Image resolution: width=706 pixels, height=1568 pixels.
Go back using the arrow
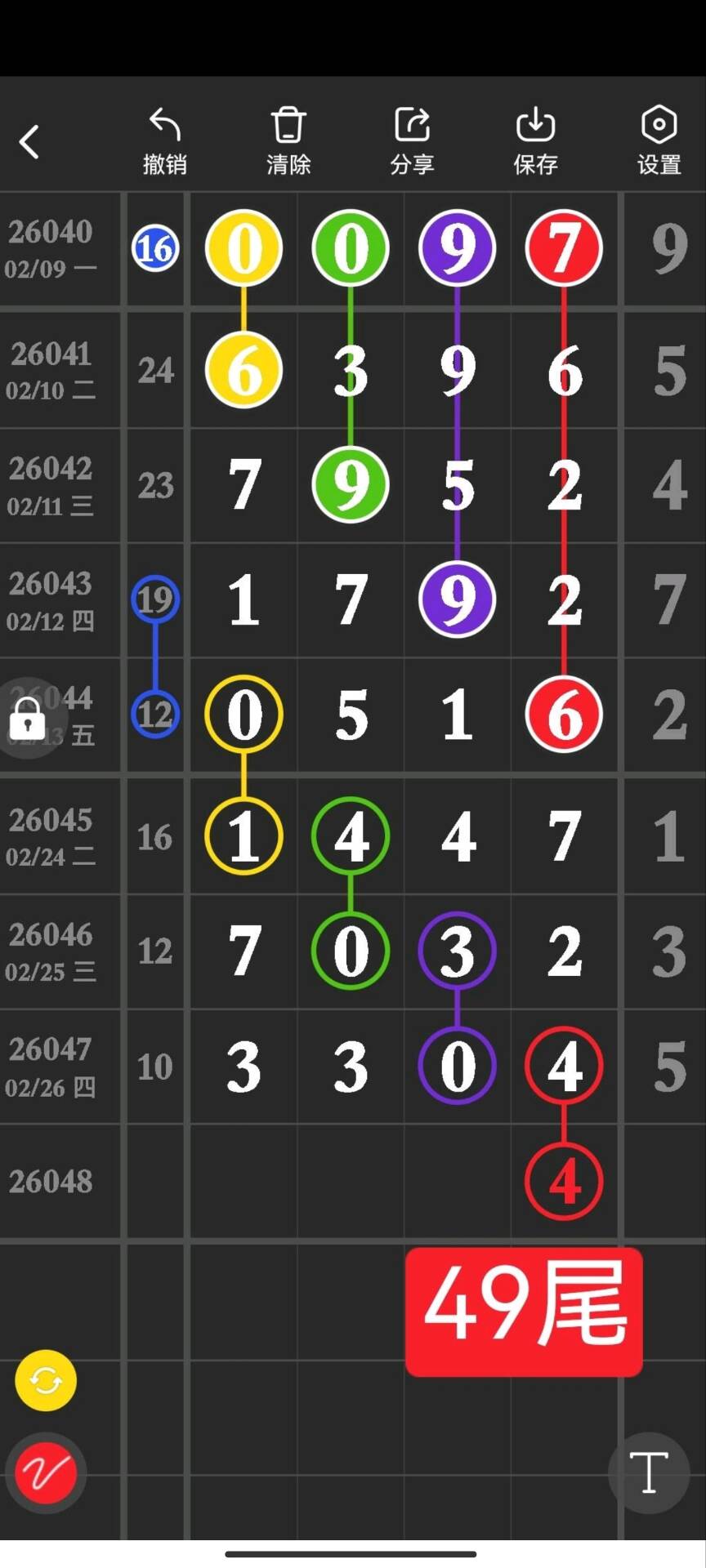click(x=29, y=142)
